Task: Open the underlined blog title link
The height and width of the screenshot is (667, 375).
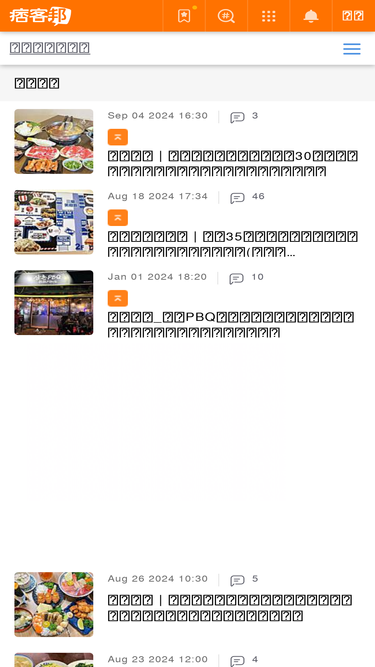Action: 50,48
